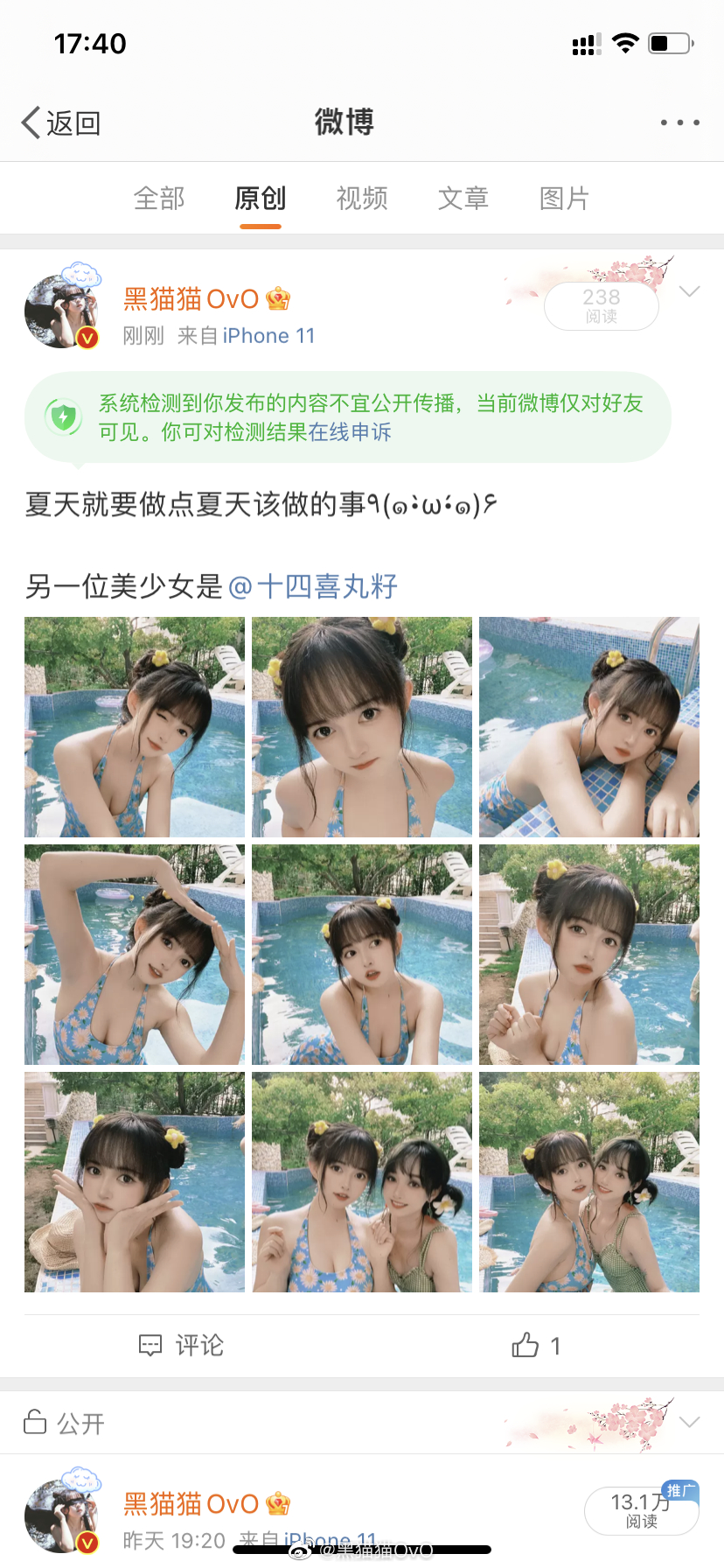Open the last photo in the grid
Screen dimensions: 724x1568
click(x=589, y=1182)
